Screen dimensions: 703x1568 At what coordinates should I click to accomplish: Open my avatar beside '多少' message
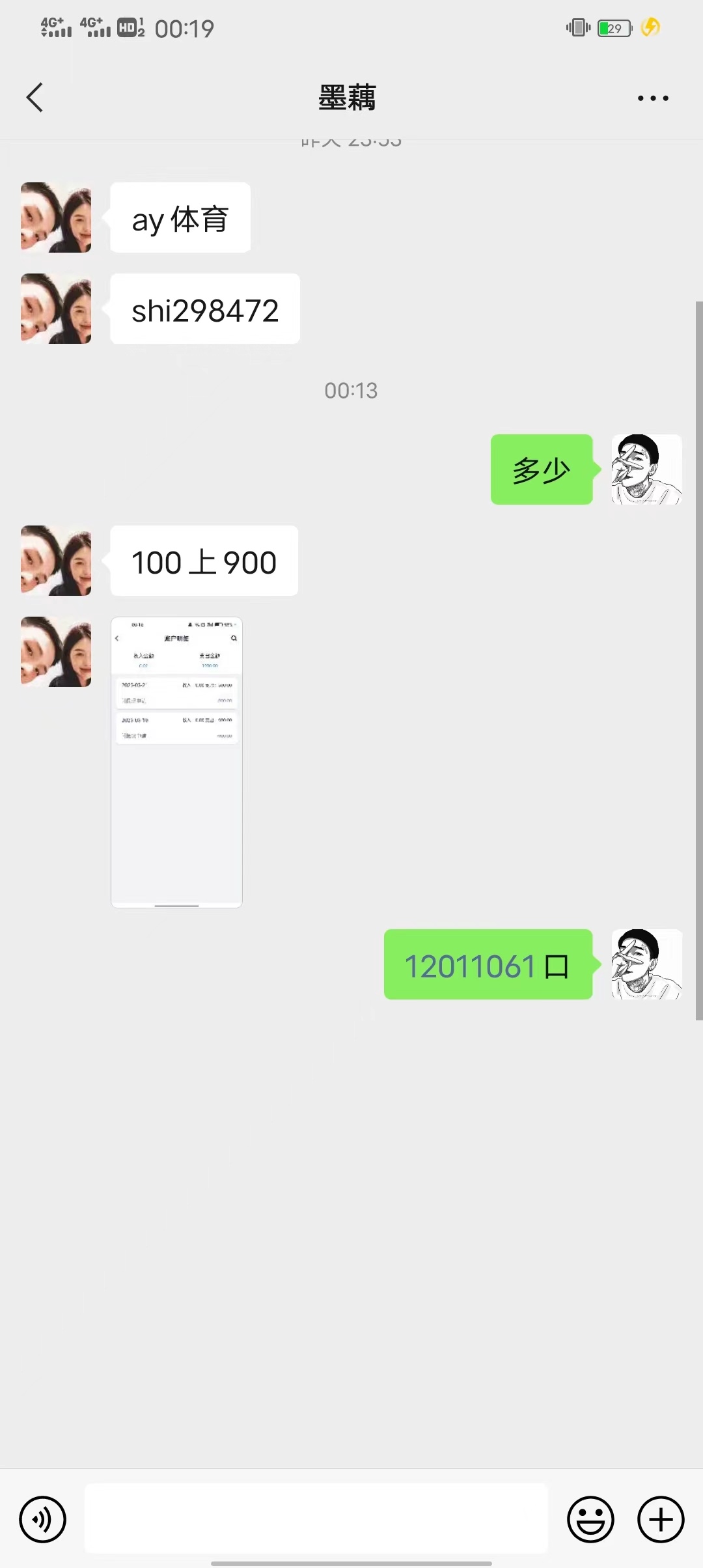(x=646, y=469)
